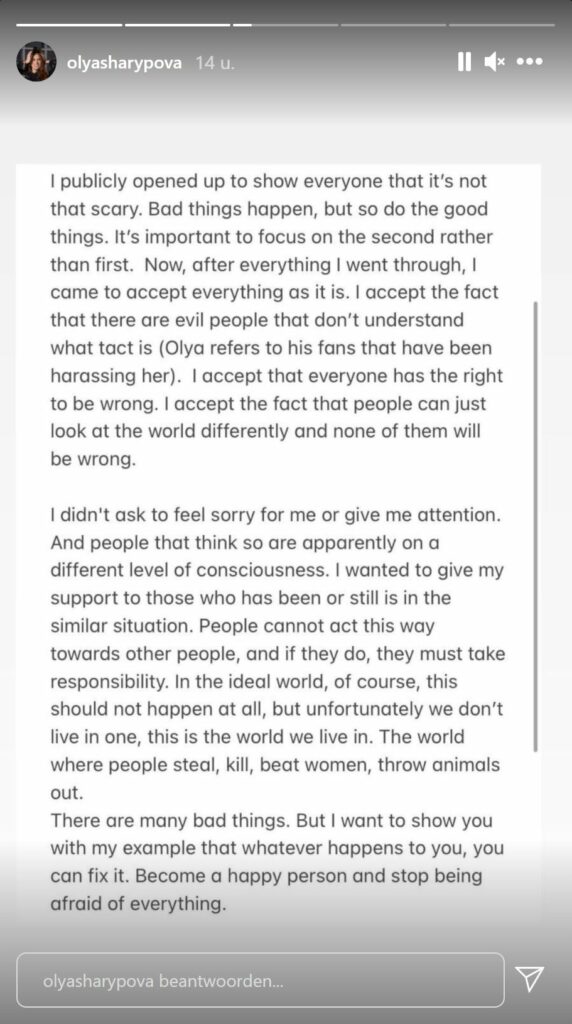The image size is (572, 1024).
Task: Share story via paper plane icon
Action: click(530, 979)
